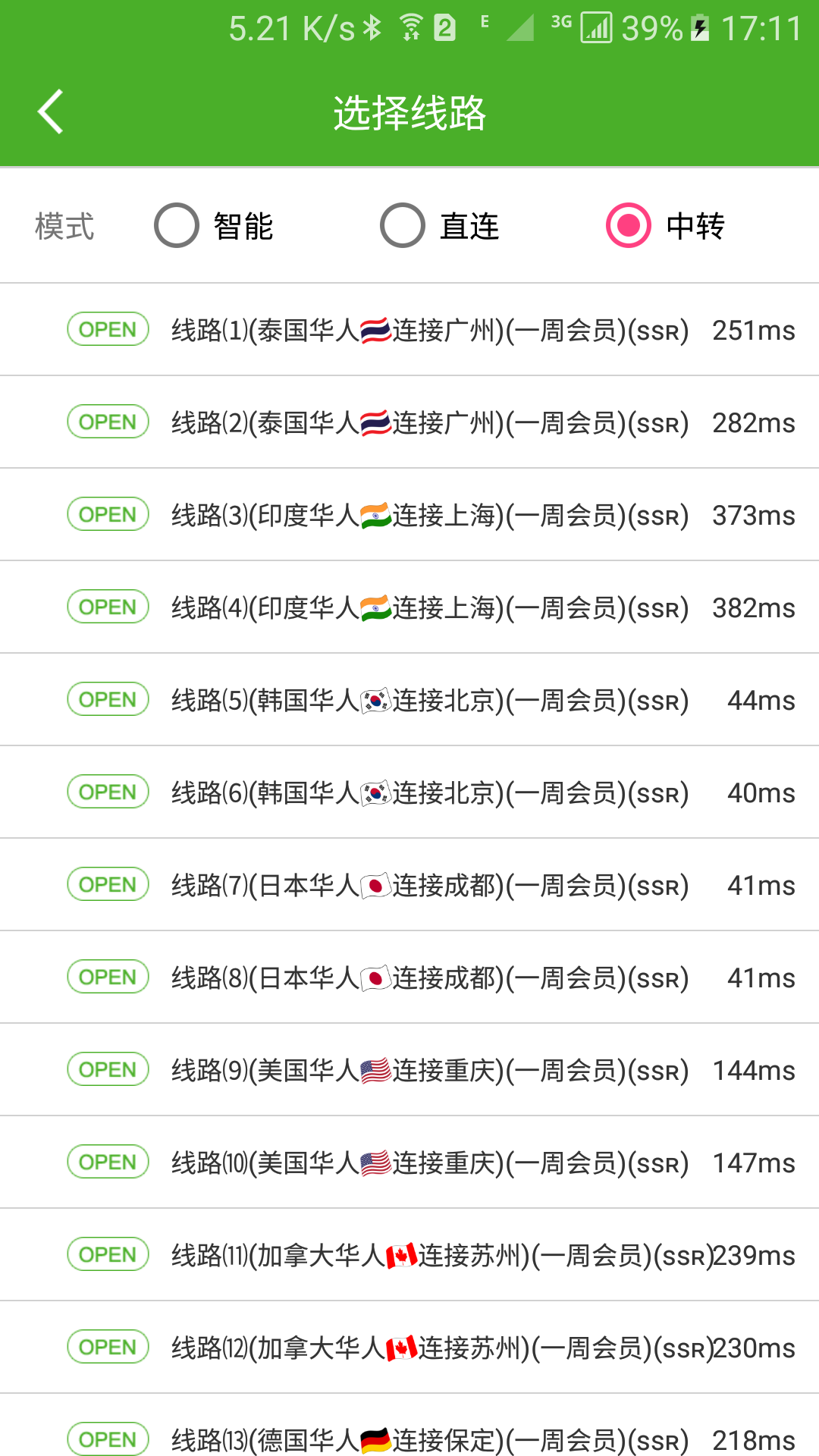Click the Korea flag on line 6

click(x=377, y=792)
